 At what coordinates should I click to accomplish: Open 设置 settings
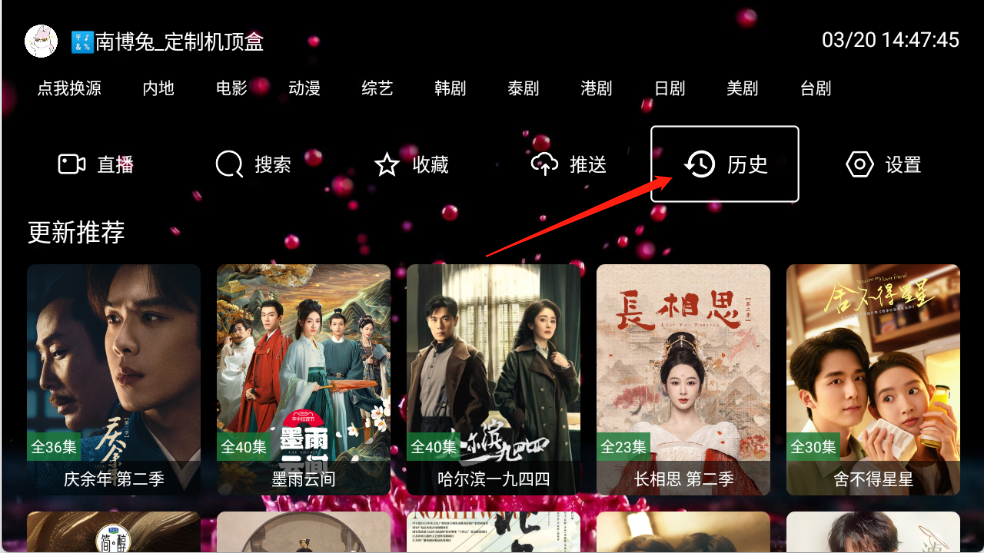883,165
